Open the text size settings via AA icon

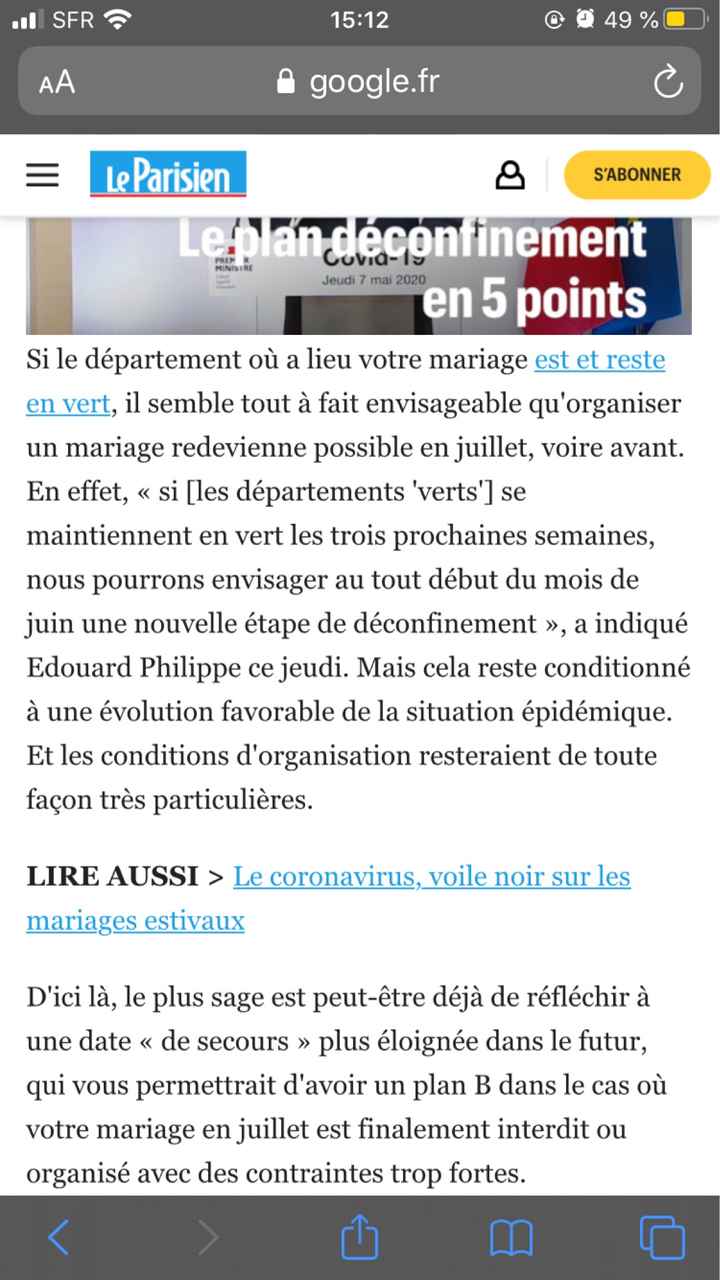point(55,81)
